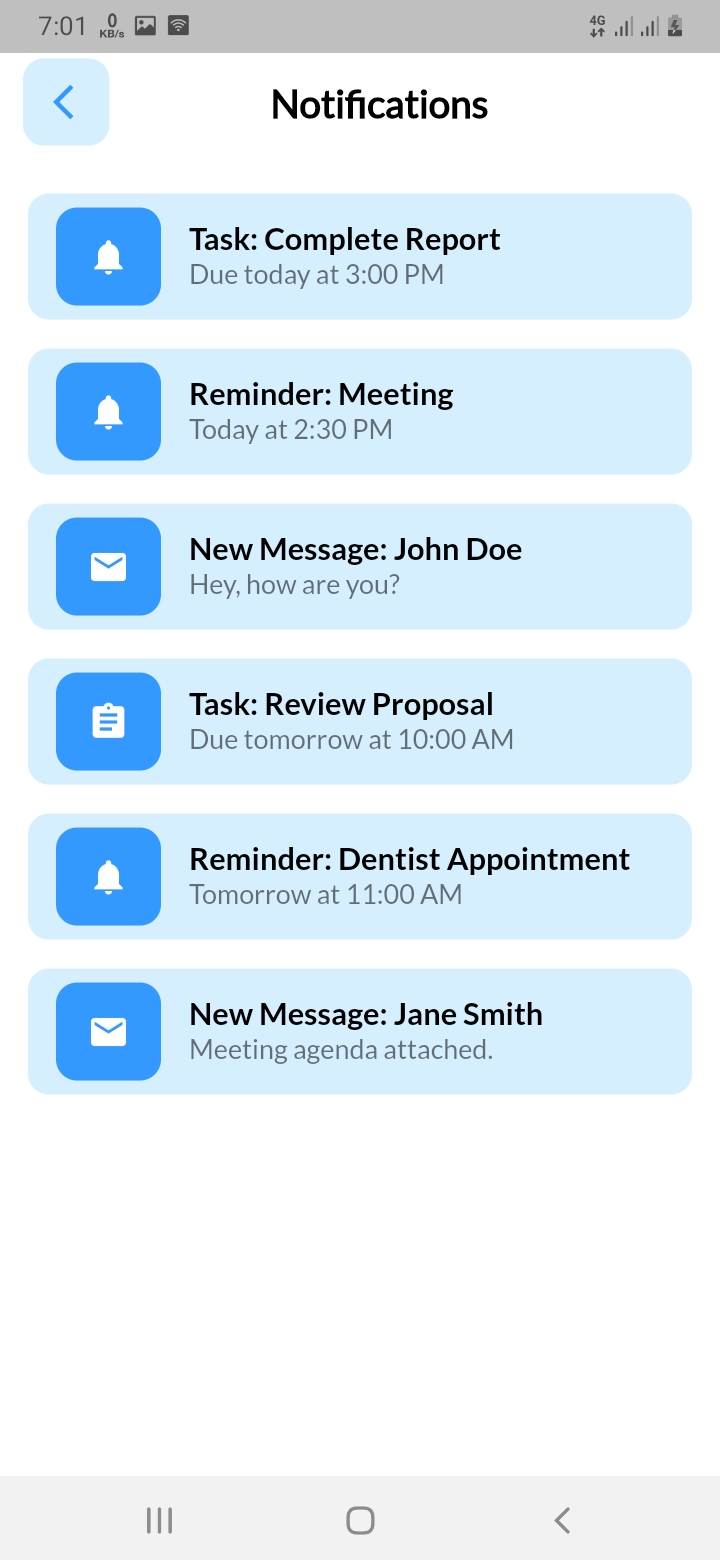Tap the battery icon in the status bar
The image size is (720, 1560).
674,26
